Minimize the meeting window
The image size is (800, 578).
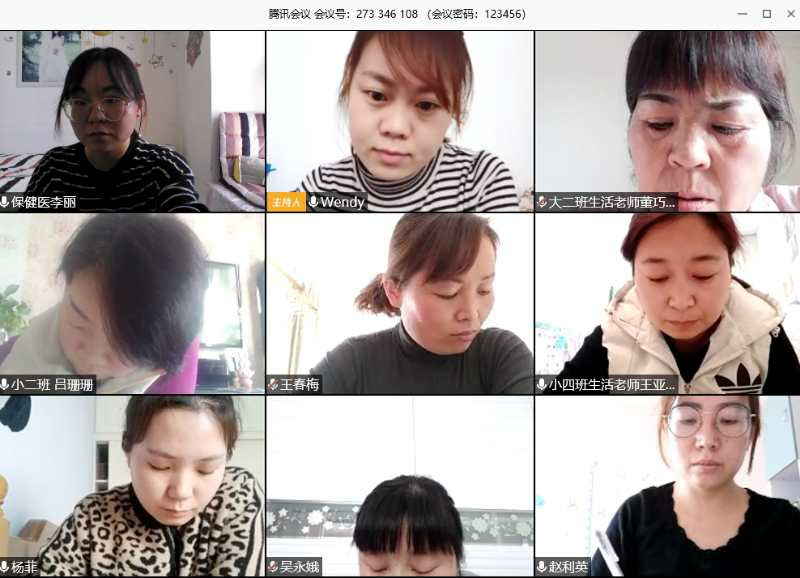click(x=743, y=14)
